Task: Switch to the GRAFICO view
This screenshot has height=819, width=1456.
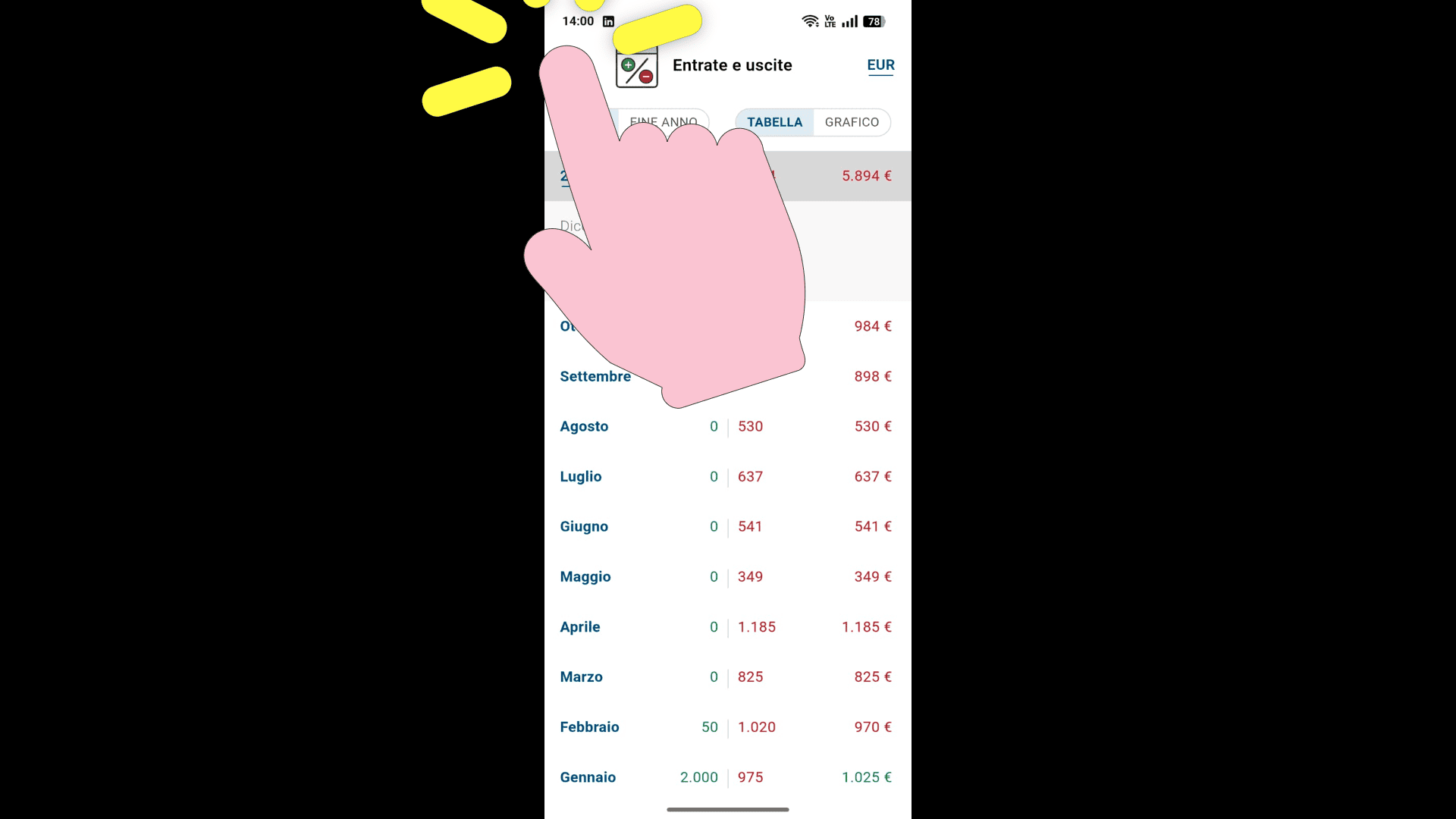Action: (852, 122)
